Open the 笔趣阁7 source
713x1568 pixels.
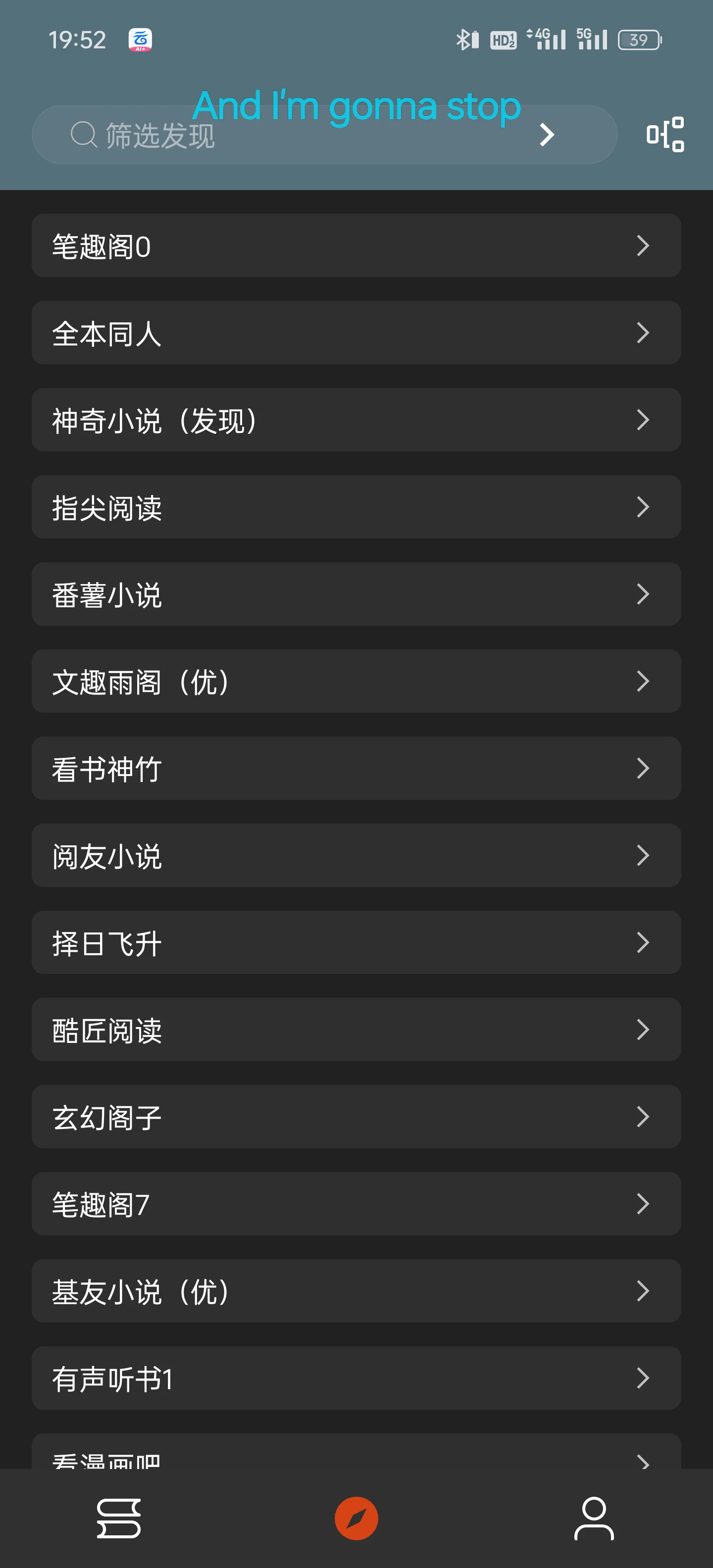click(356, 1203)
